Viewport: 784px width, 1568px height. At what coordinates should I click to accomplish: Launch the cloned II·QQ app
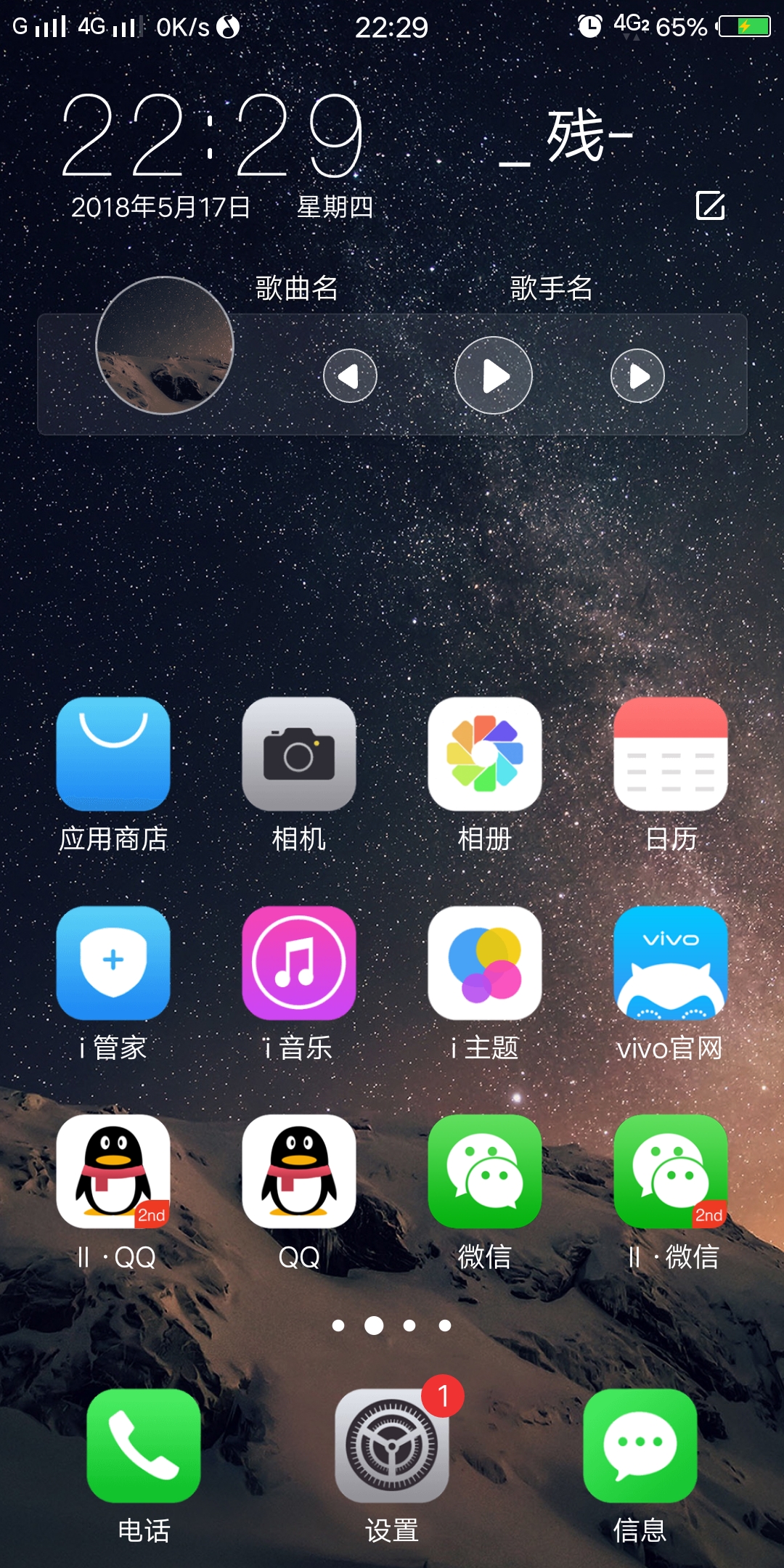pos(113,1172)
